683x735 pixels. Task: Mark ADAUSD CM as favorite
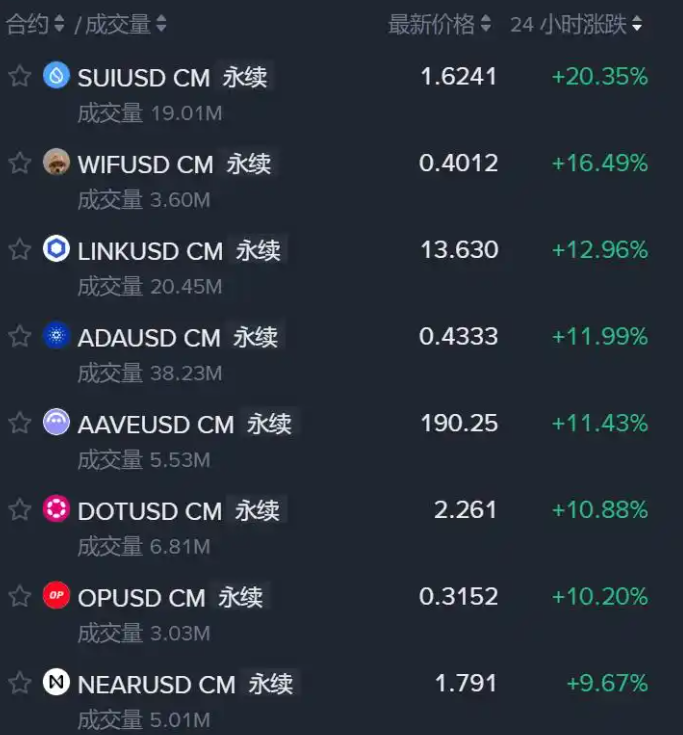[x=20, y=337]
